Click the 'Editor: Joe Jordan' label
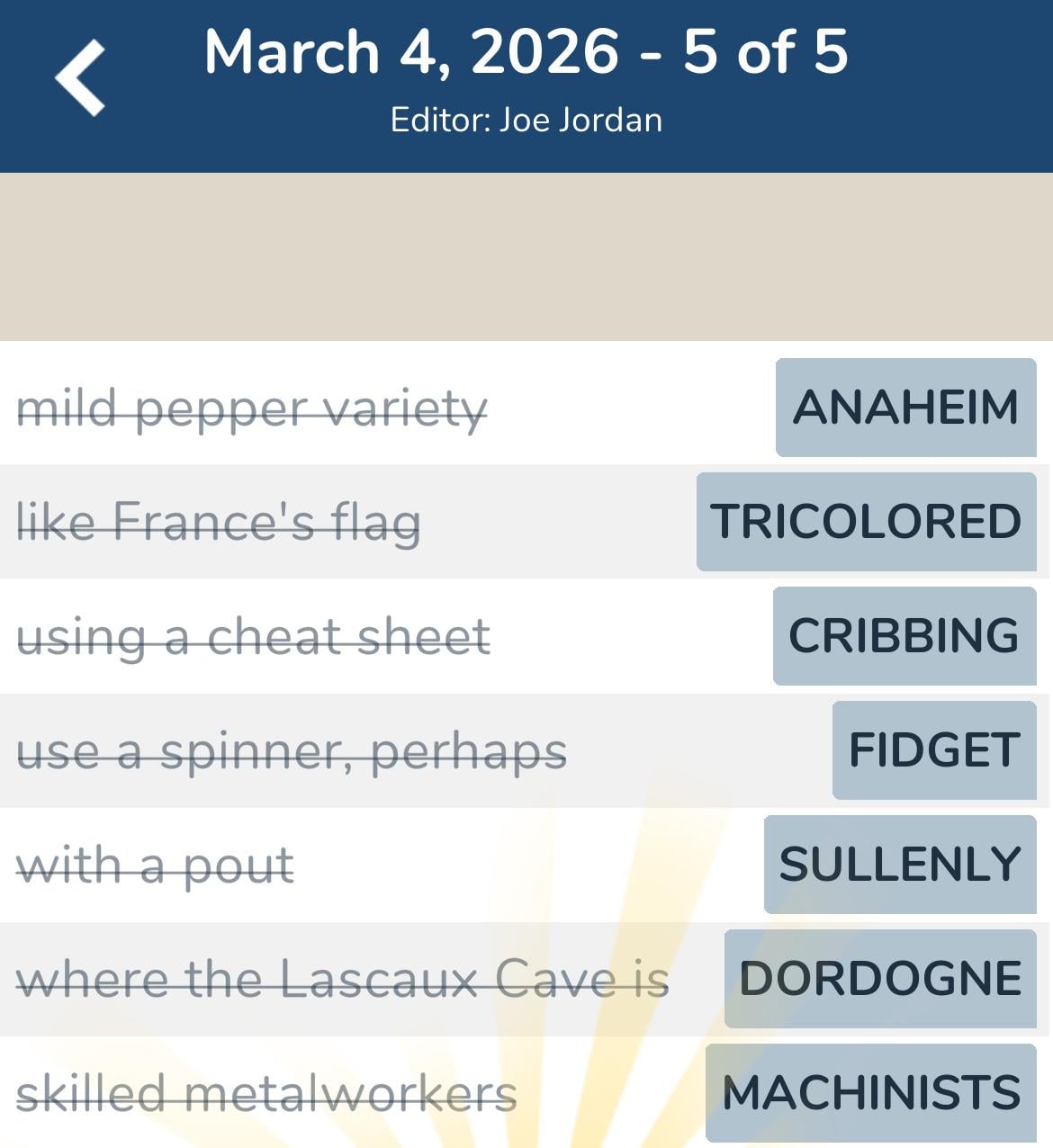Screen dimensions: 1053x1148 tap(526, 119)
